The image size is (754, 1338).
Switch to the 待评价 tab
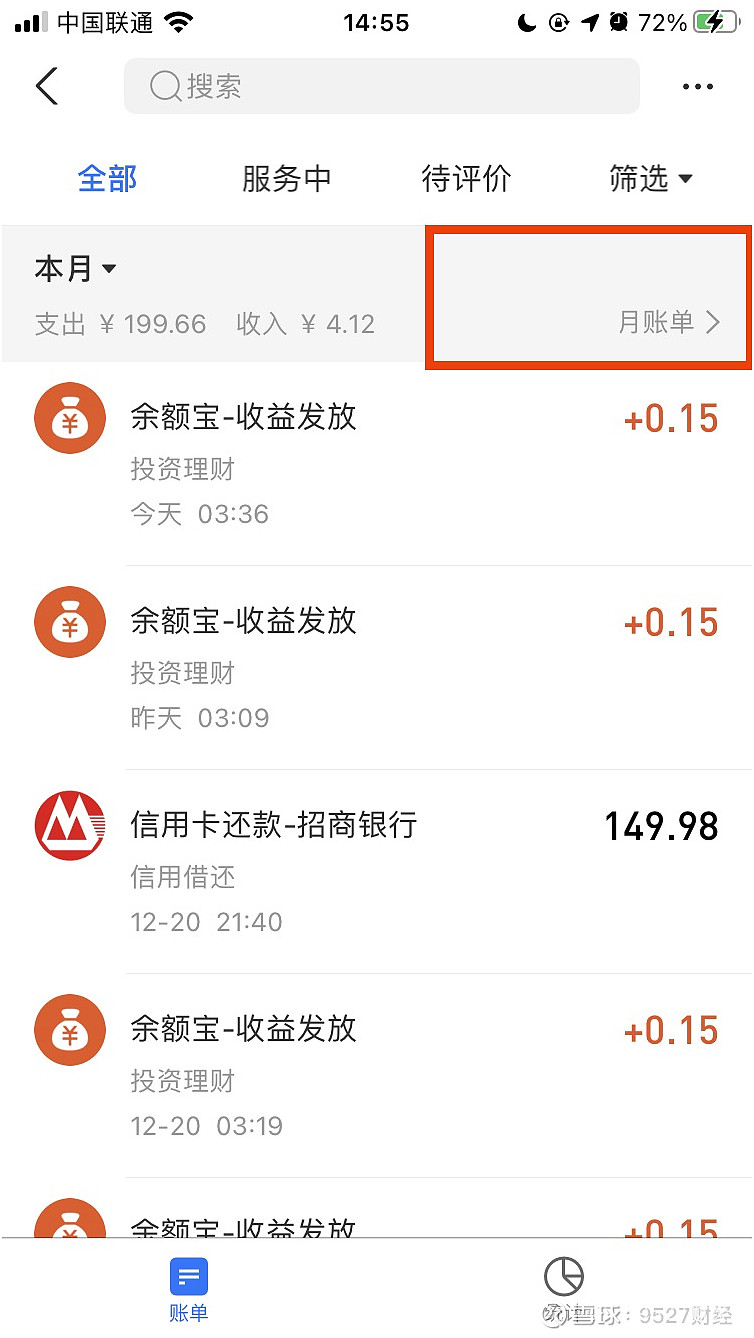click(x=467, y=178)
